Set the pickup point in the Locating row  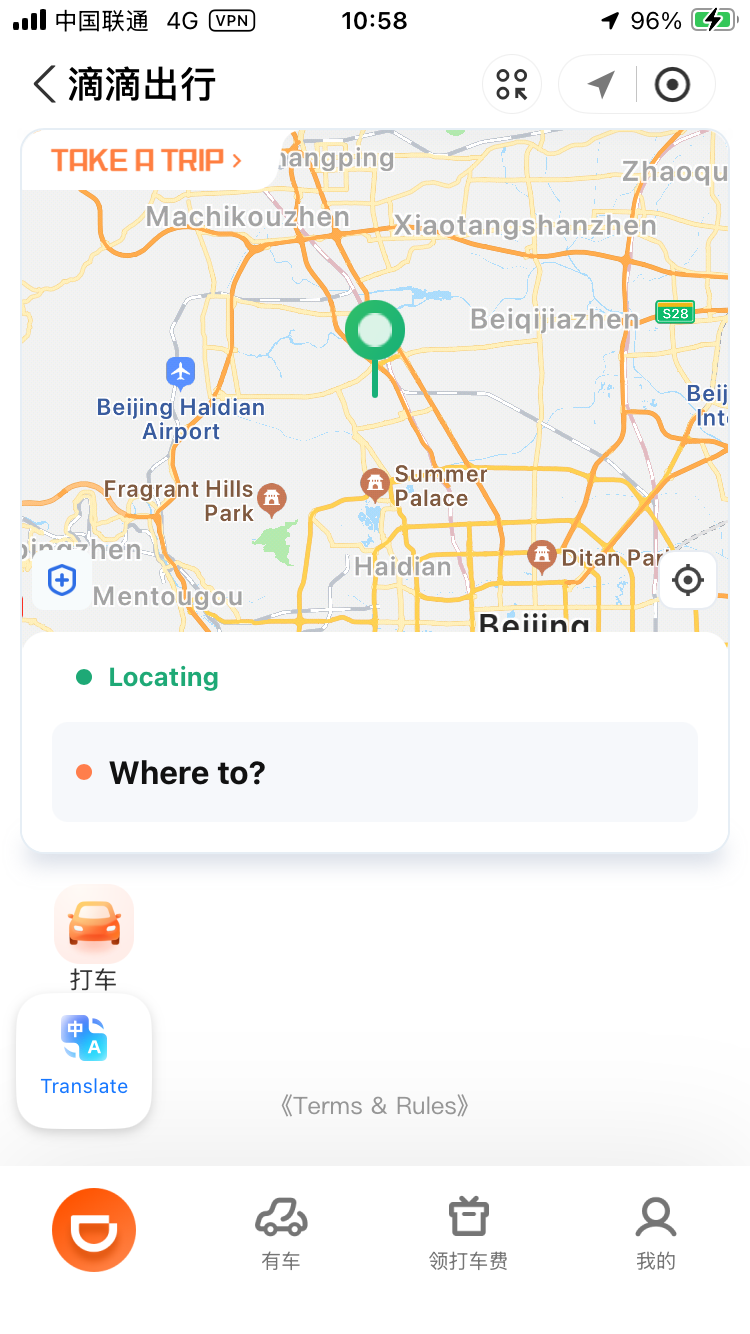[163, 677]
